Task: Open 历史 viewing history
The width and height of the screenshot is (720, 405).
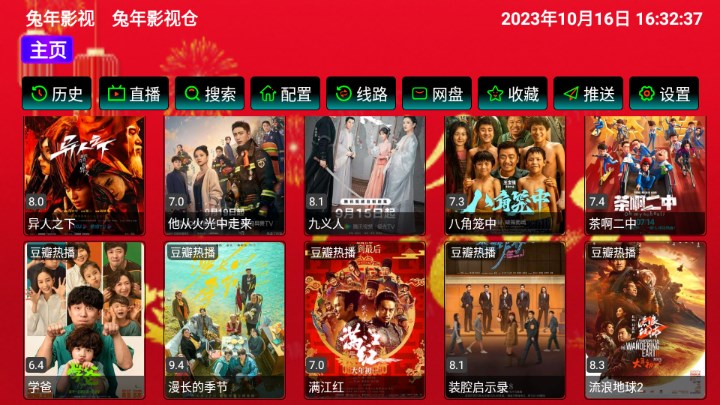Action: pyautogui.click(x=56, y=94)
